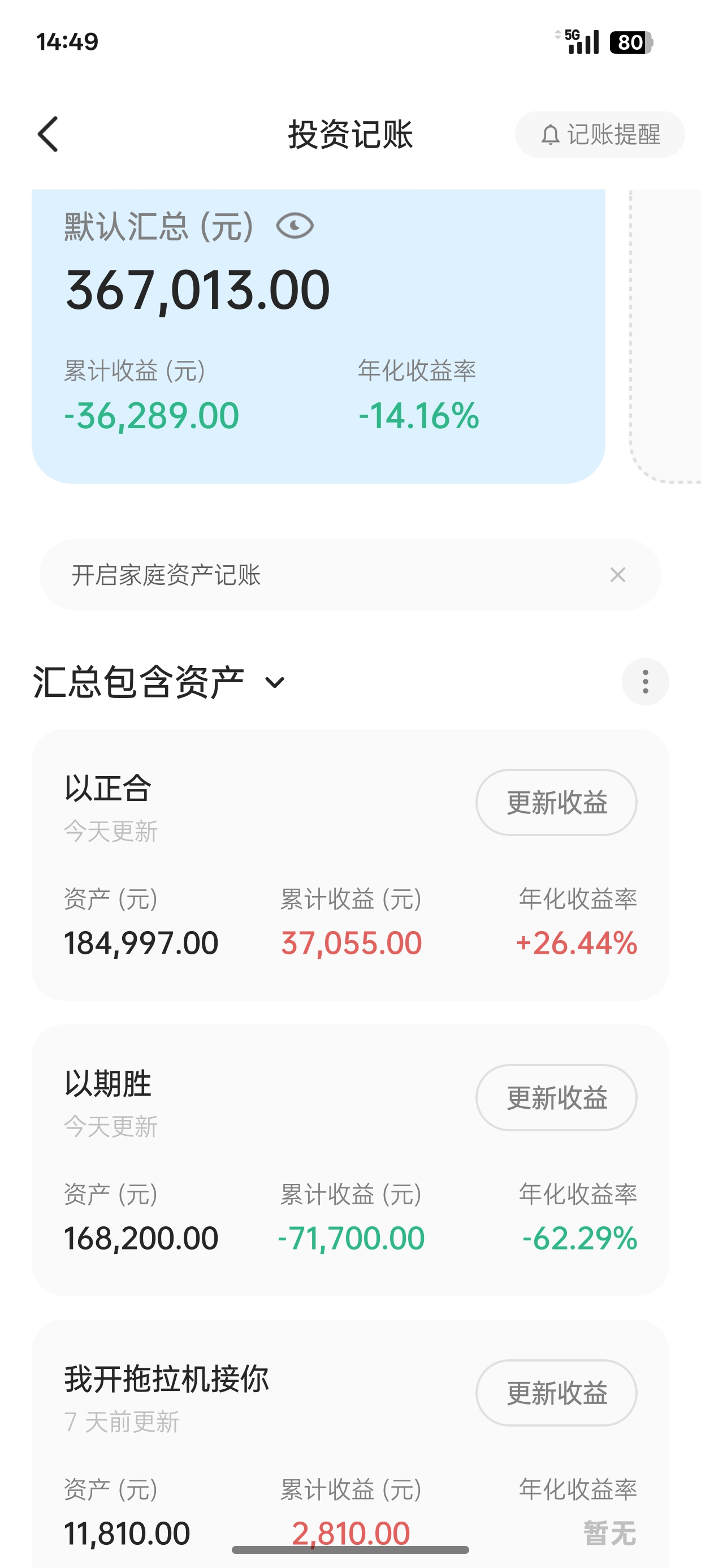Viewport: 701px width, 1568px height.
Task: Tap 更新收益 for 以期胜
Action: [x=556, y=1097]
